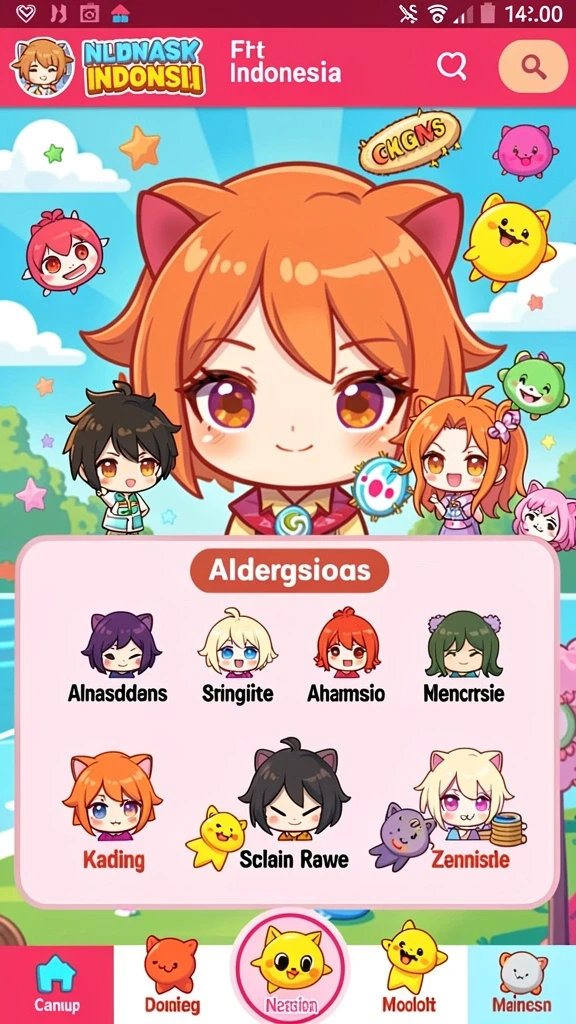Tap the white heart-bubble icon in header
Image resolution: width=576 pixels, height=1024 pixels.
point(452,67)
